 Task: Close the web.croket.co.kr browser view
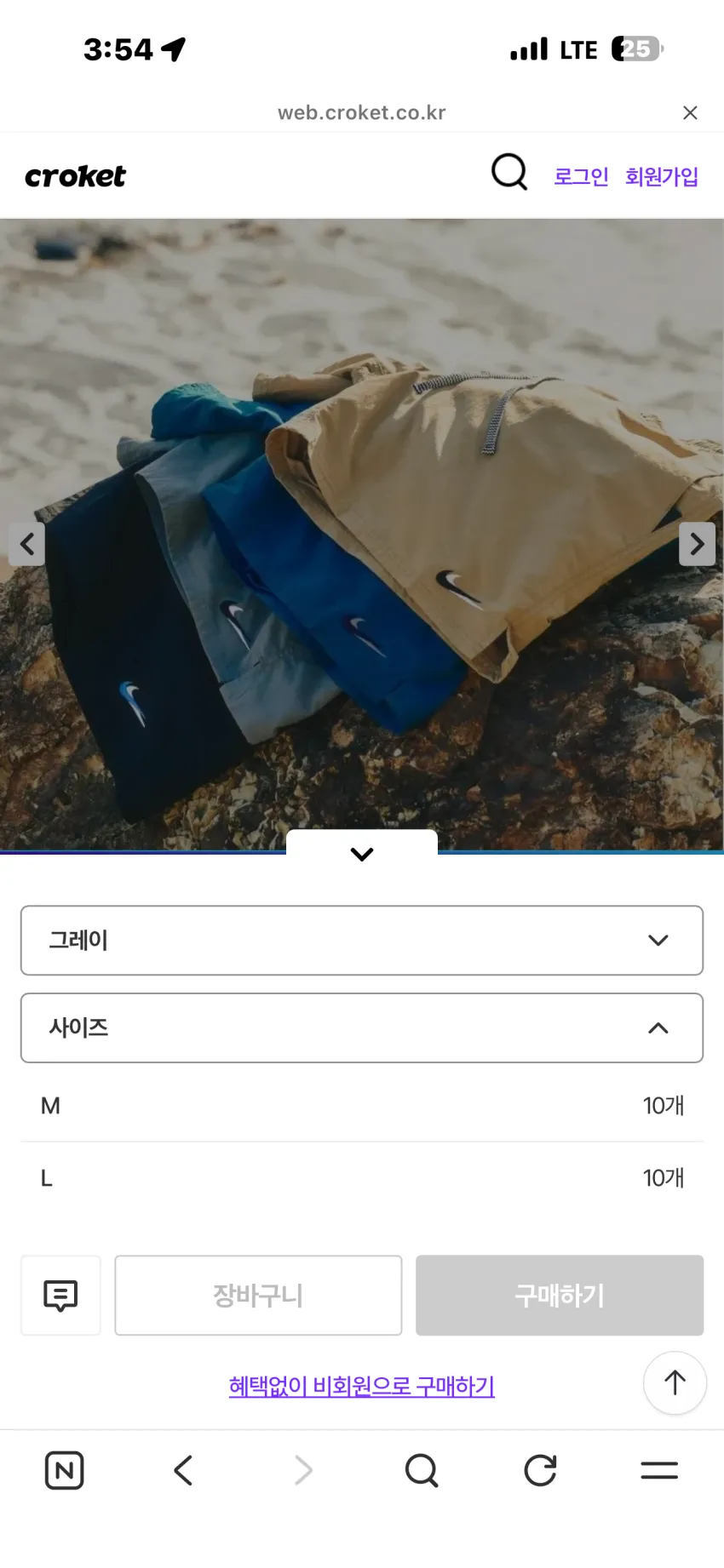(690, 112)
